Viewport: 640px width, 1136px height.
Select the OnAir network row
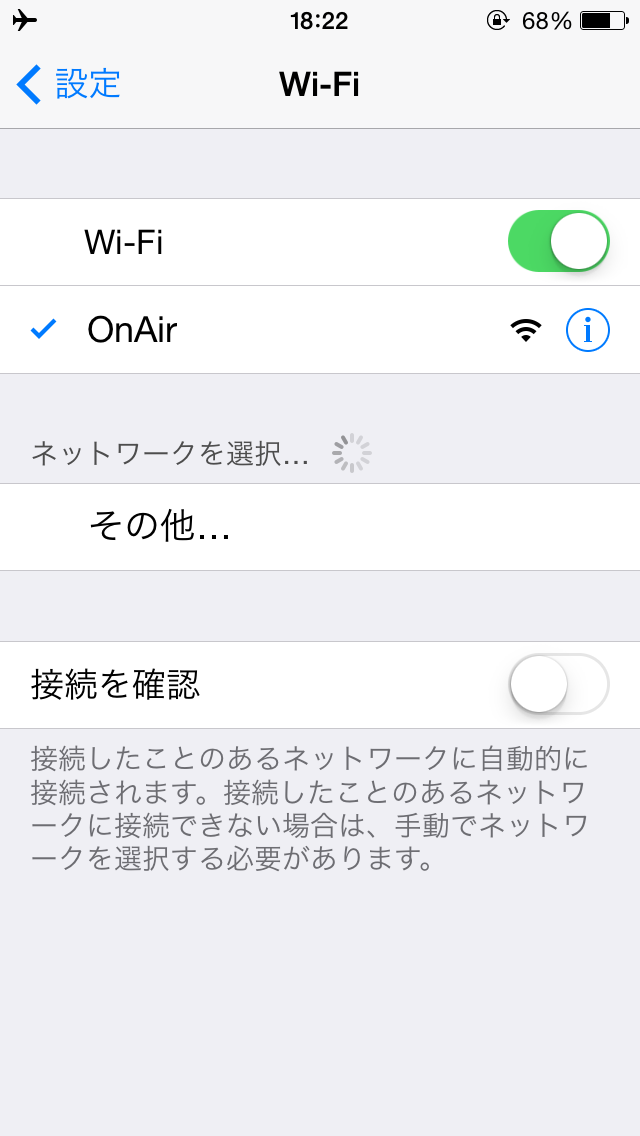point(320,330)
